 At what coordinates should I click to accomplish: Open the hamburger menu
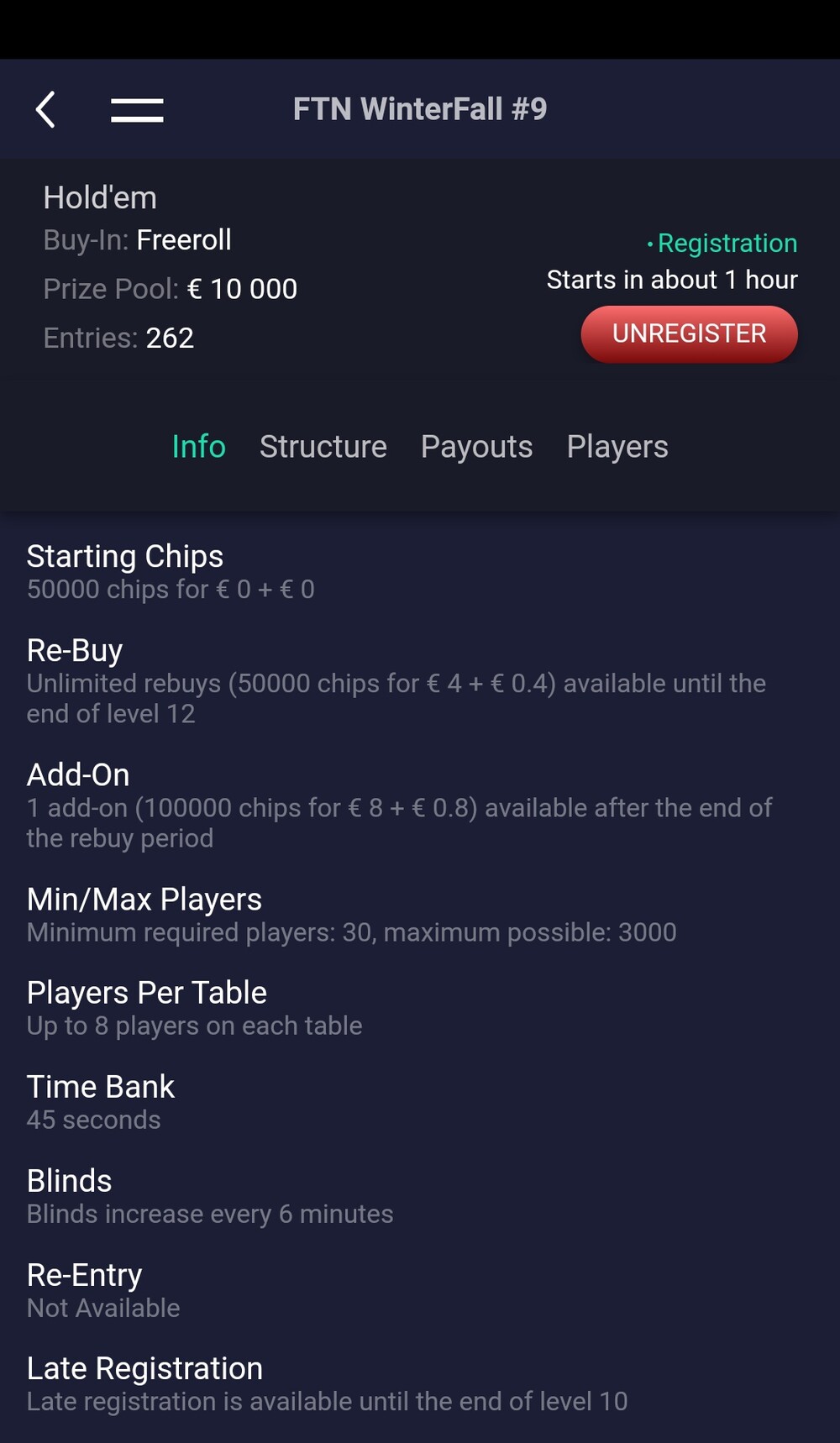pos(137,110)
